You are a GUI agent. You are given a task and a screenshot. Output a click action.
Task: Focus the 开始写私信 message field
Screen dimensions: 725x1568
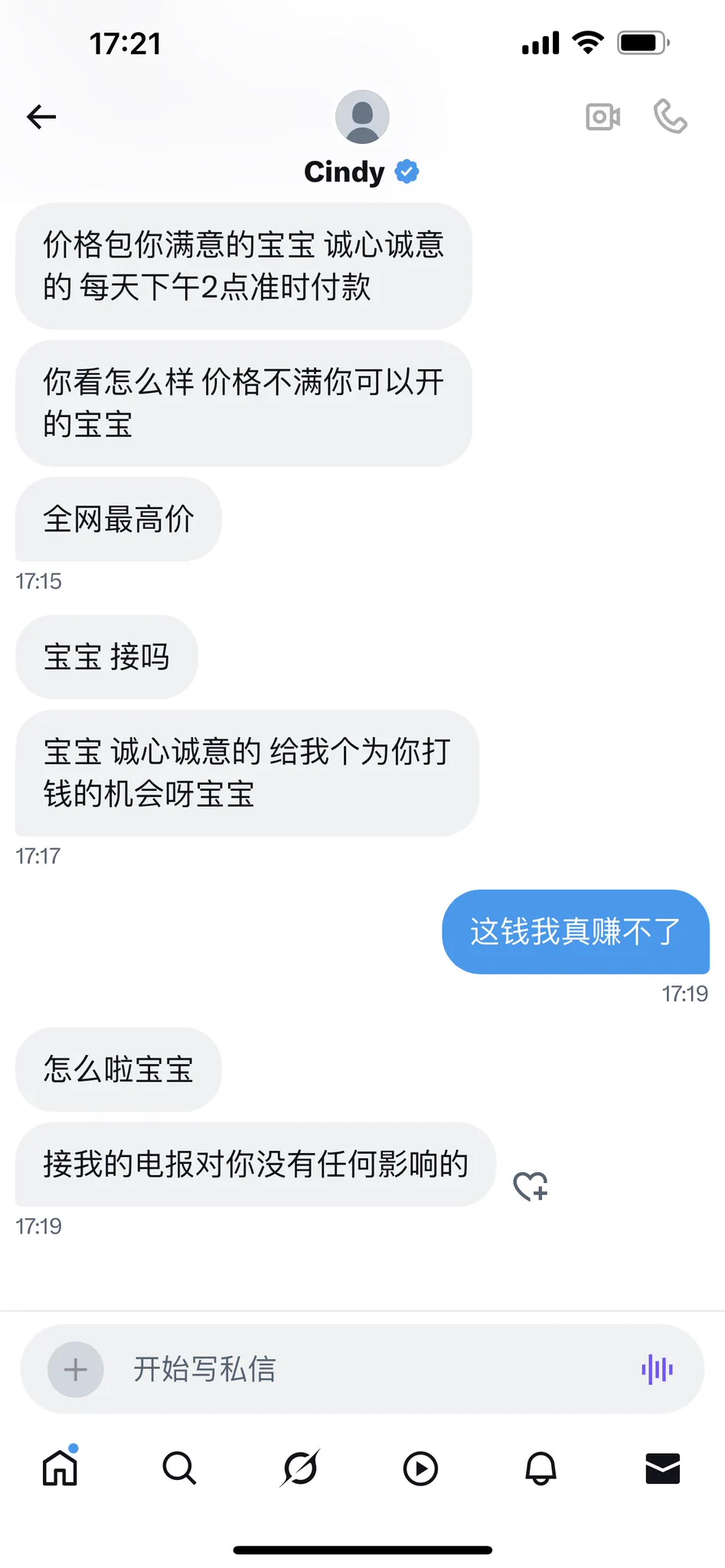point(367,1369)
